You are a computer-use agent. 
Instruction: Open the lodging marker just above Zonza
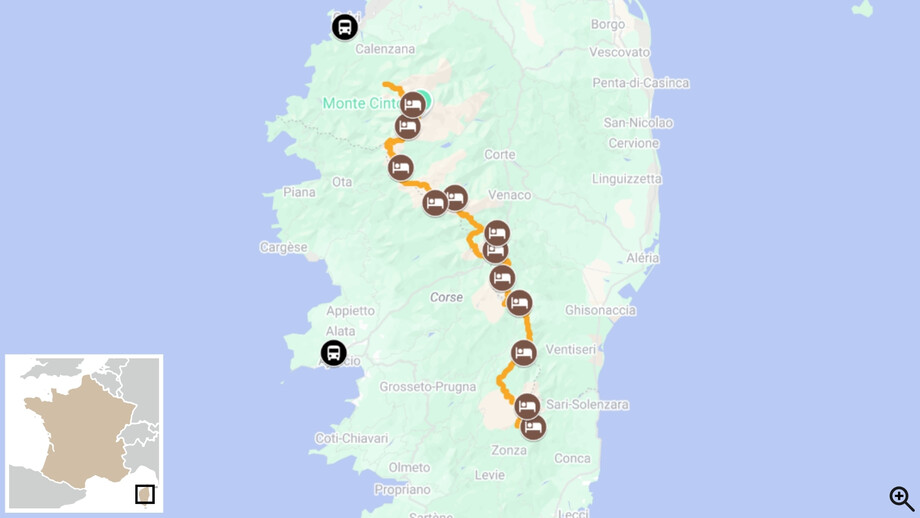point(533,428)
